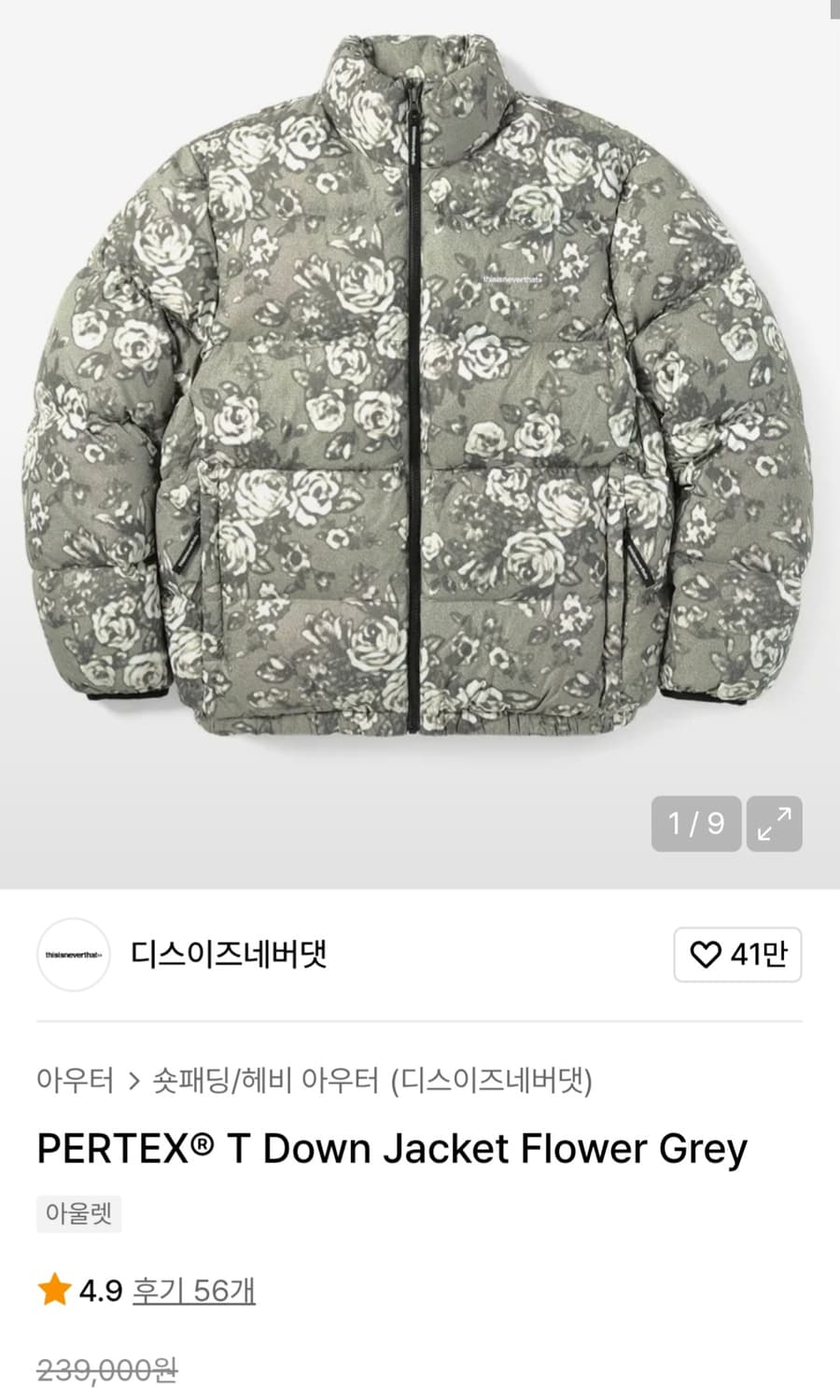Open the thisisneverthat circular brand logo
Viewport: 840px width, 1400px height.
(73, 956)
